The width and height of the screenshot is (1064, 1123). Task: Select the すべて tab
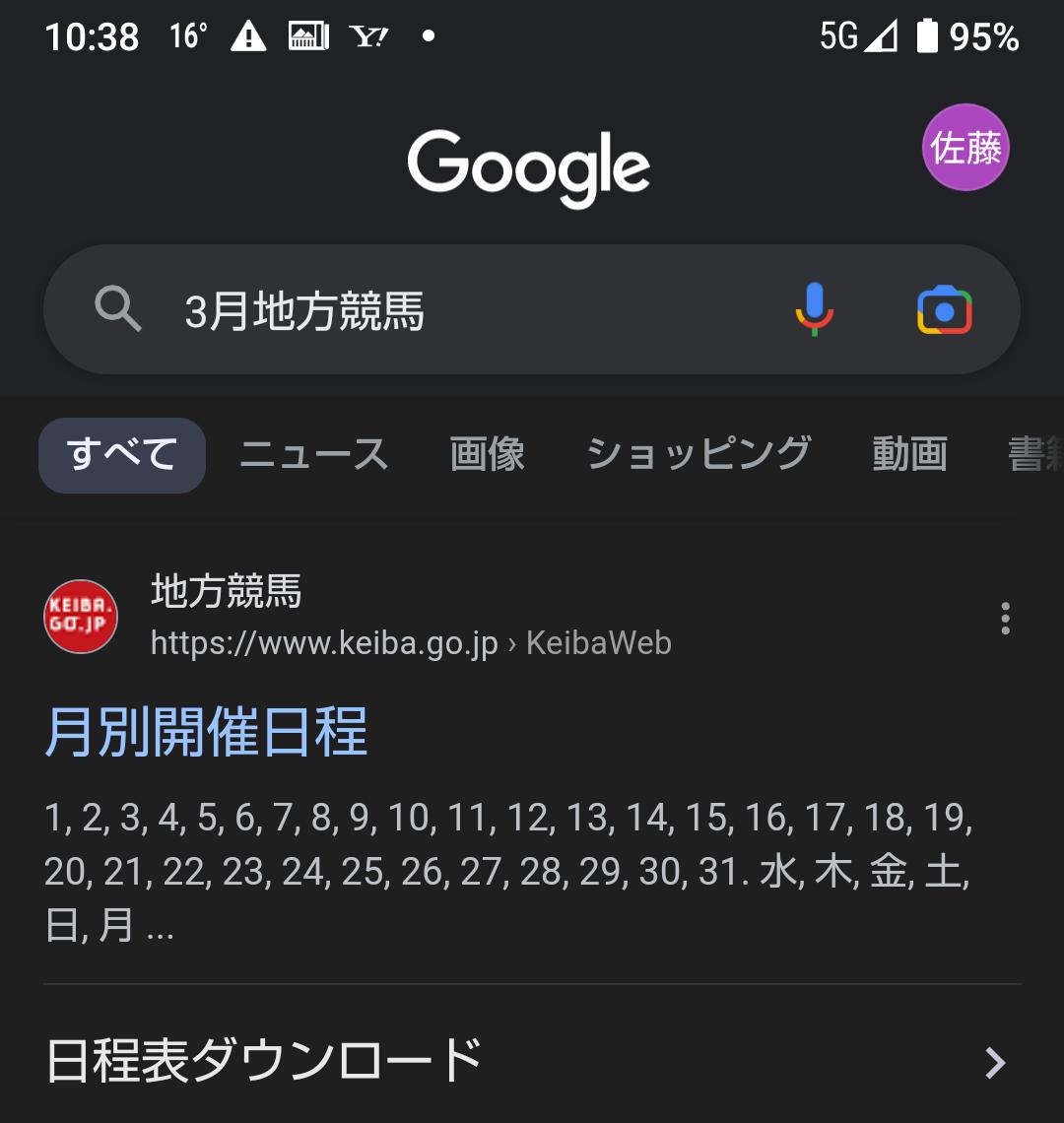click(x=122, y=455)
